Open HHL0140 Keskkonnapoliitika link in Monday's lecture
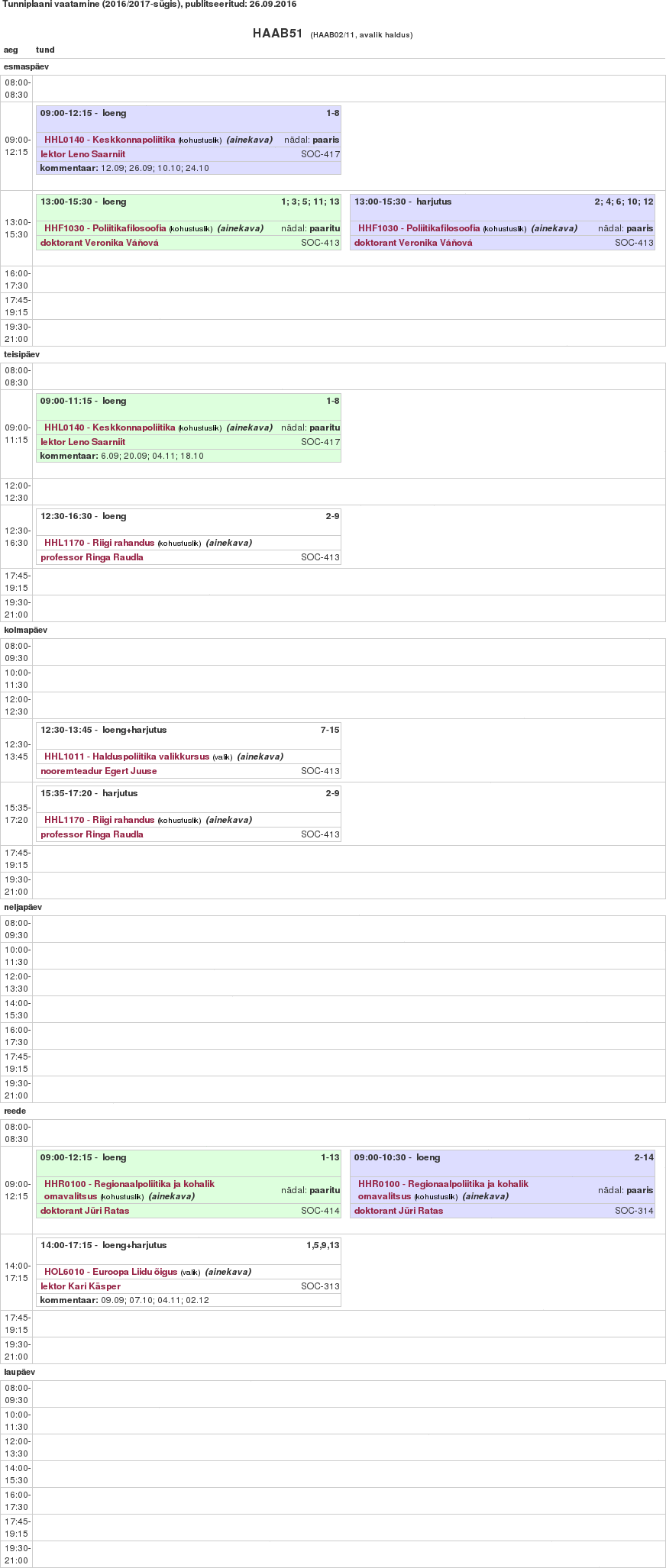Screen dimensions: 666x1568 [x=109, y=140]
